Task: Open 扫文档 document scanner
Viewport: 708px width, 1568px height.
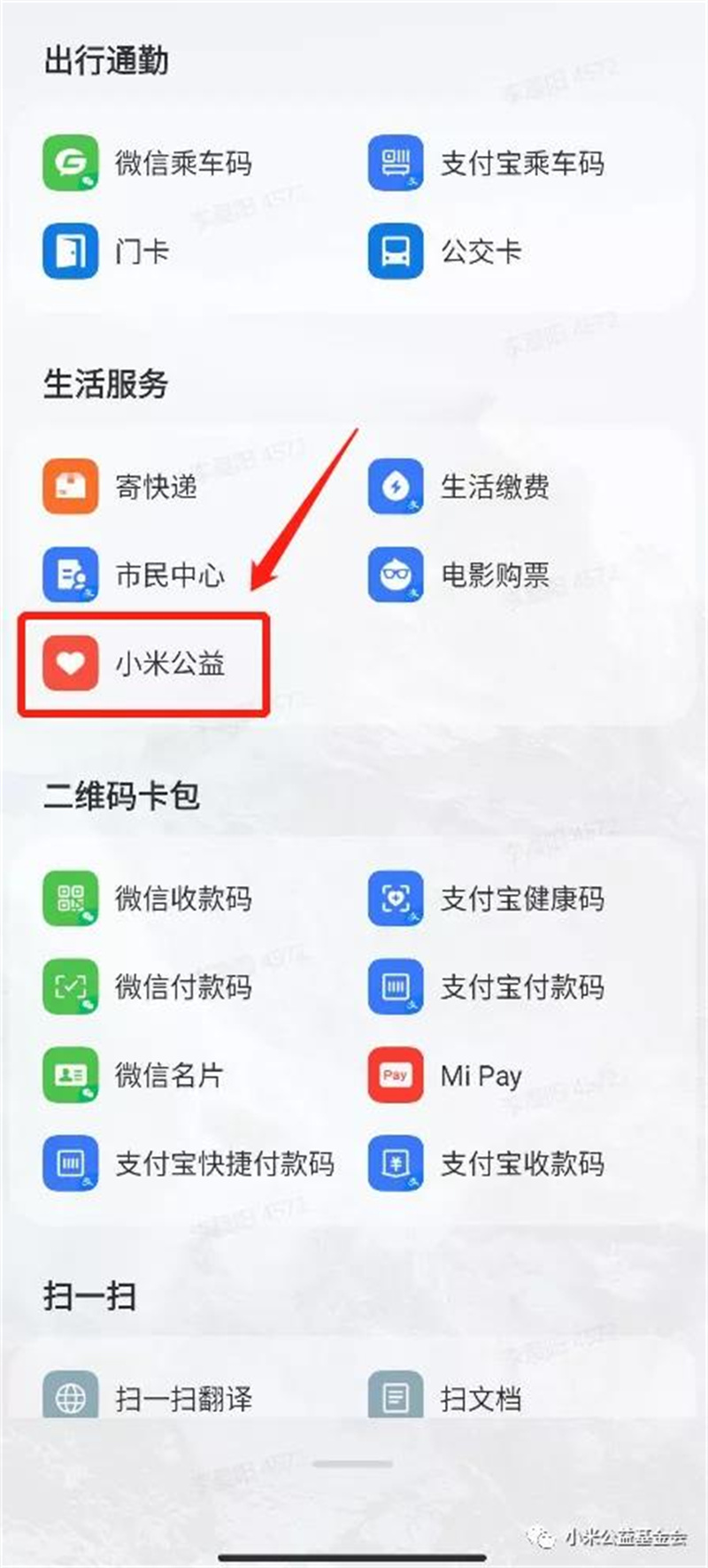Action: (x=445, y=1398)
